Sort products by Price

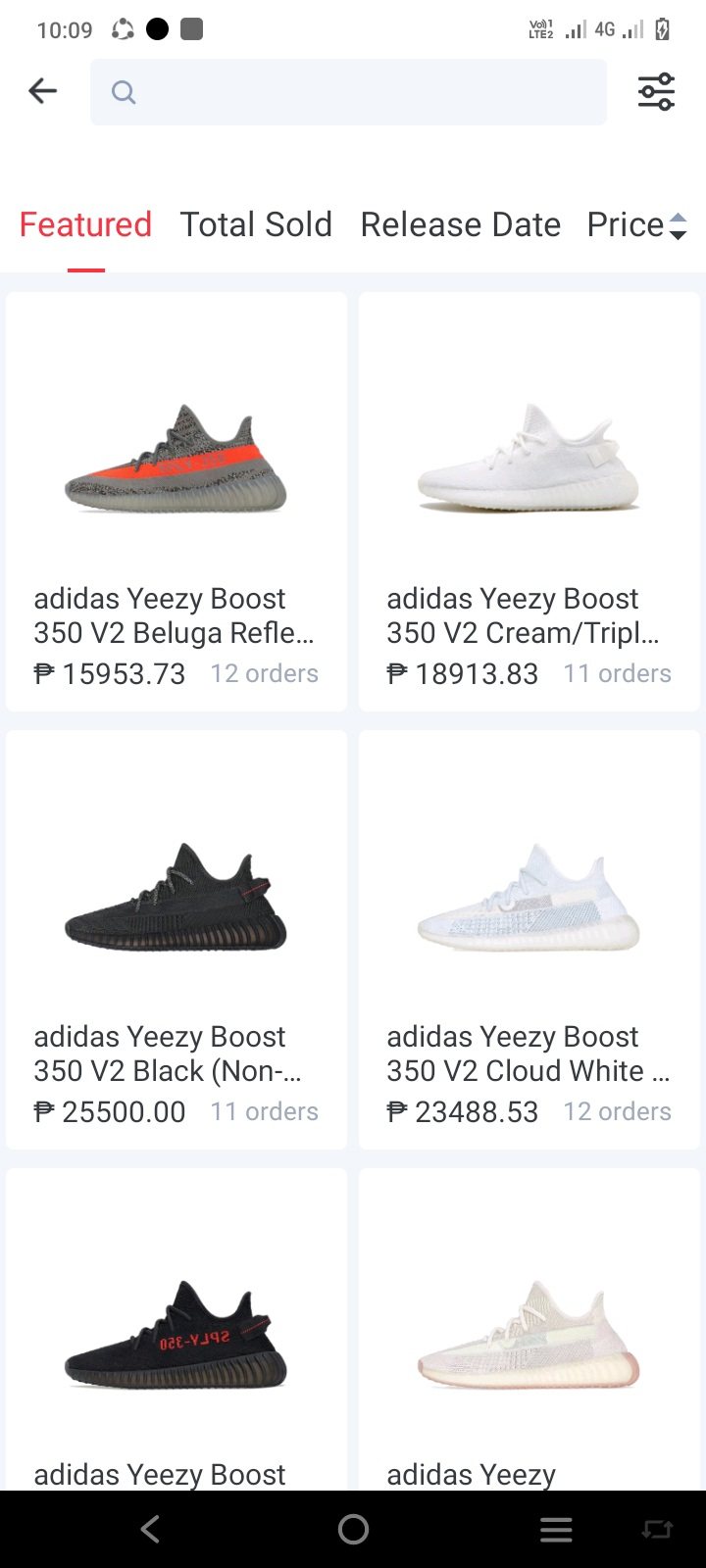[635, 224]
